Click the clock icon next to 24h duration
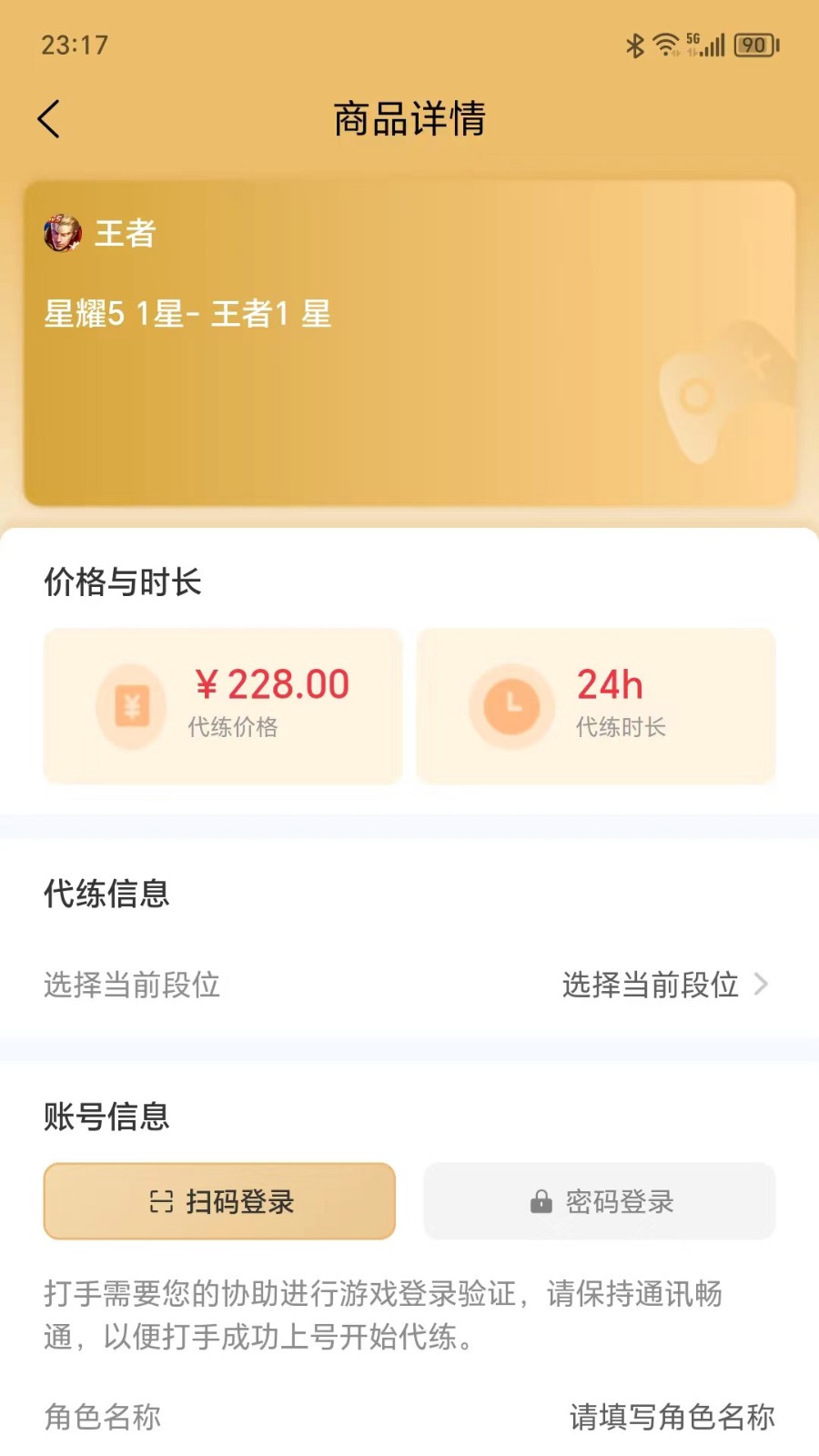This screenshot has width=819, height=1456. point(511,705)
